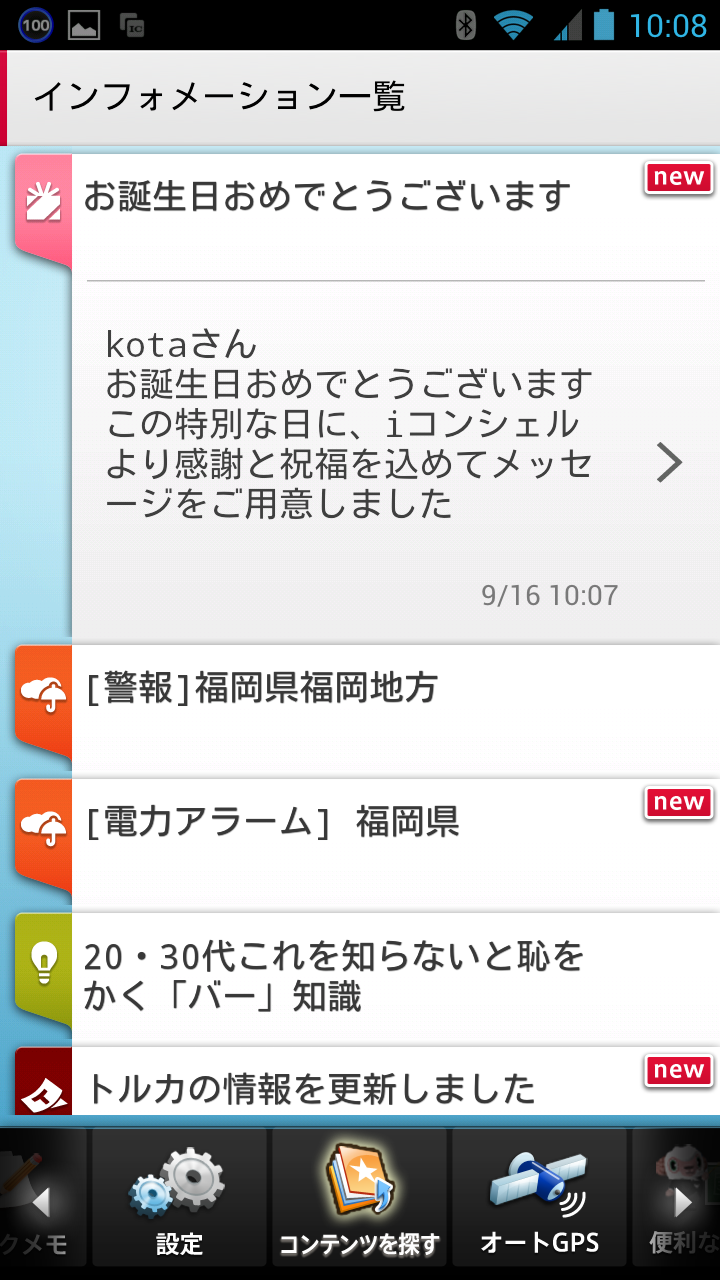Screen dimensions: 720x1280
Task: Read the 20・30代「バー」知識 article
Action: [334, 976]
